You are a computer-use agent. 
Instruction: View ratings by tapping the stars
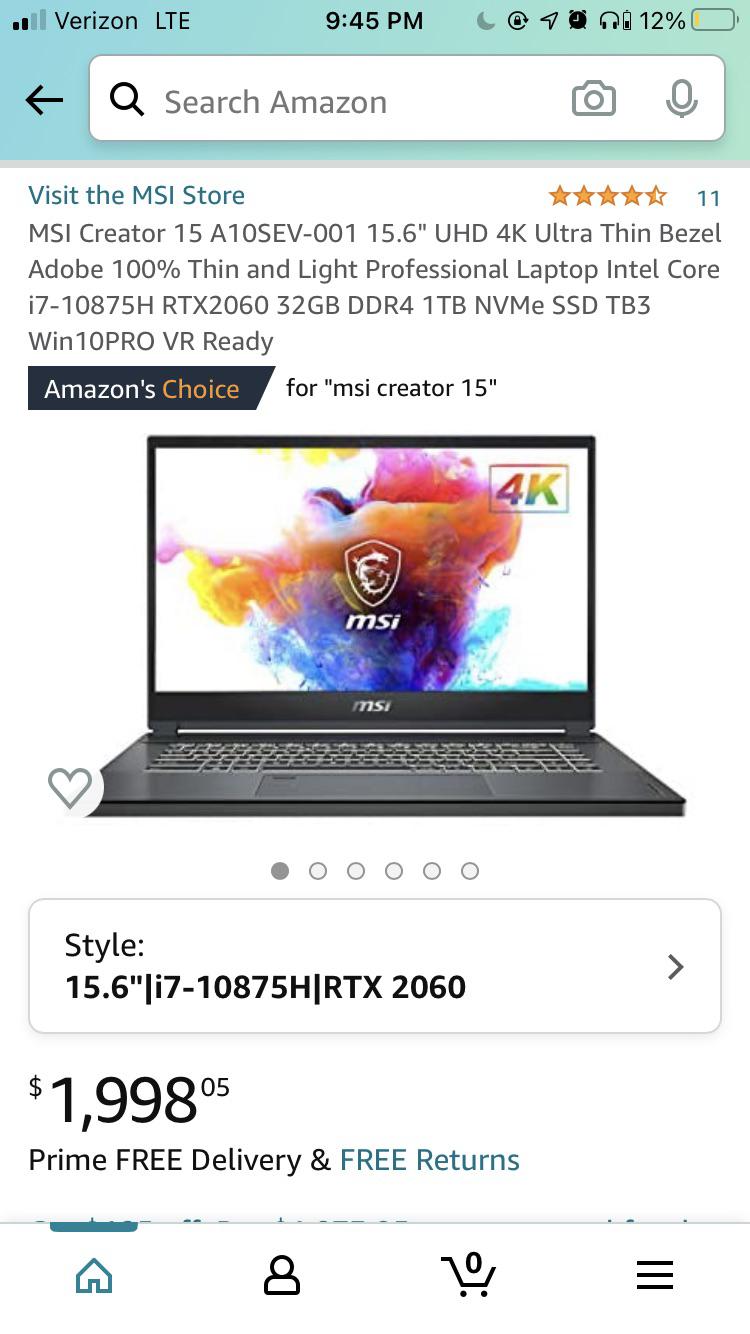606,196
